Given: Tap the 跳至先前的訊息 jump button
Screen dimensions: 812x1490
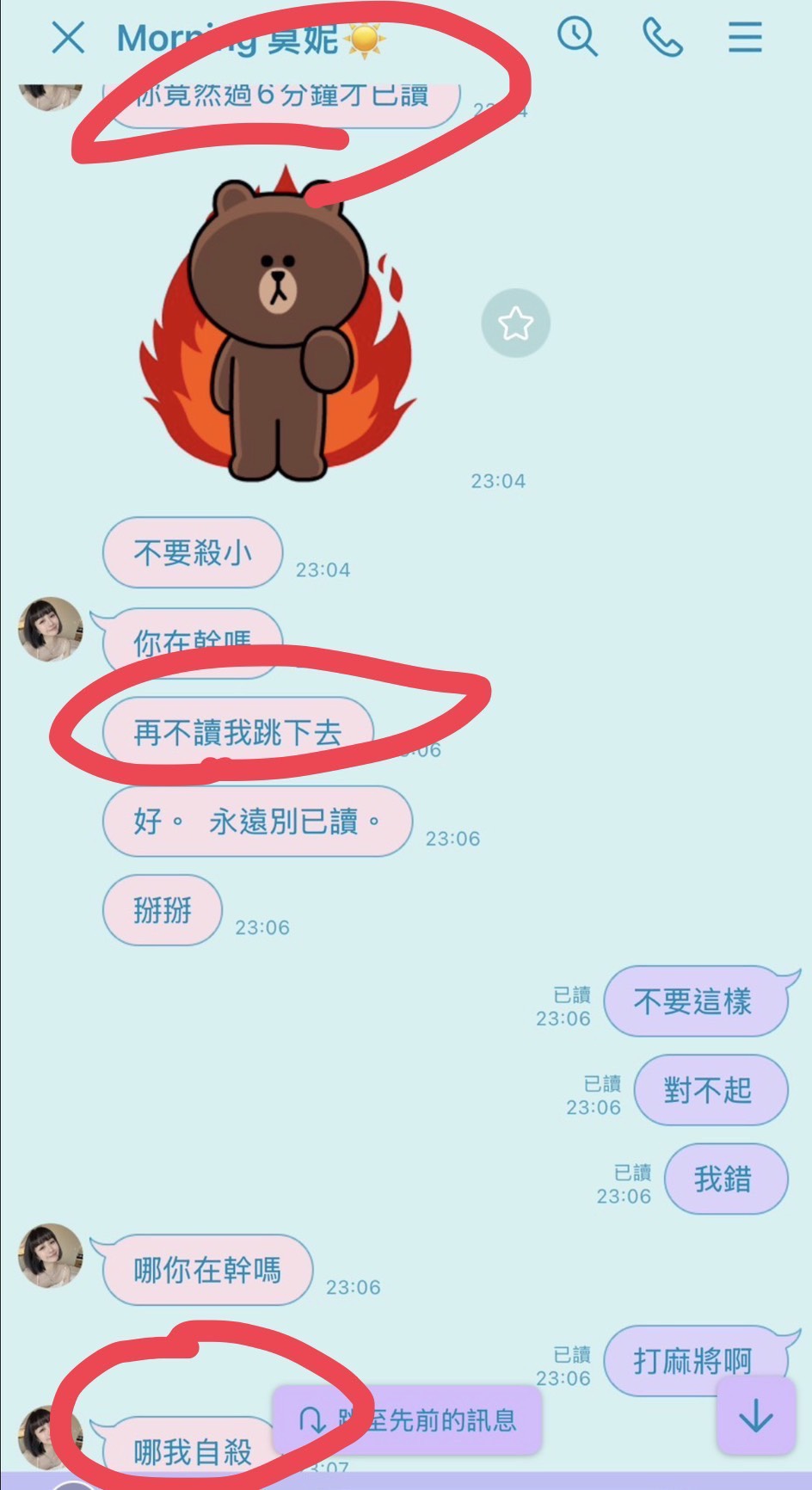Looking at the screenshot, I should pos(408,1419).
